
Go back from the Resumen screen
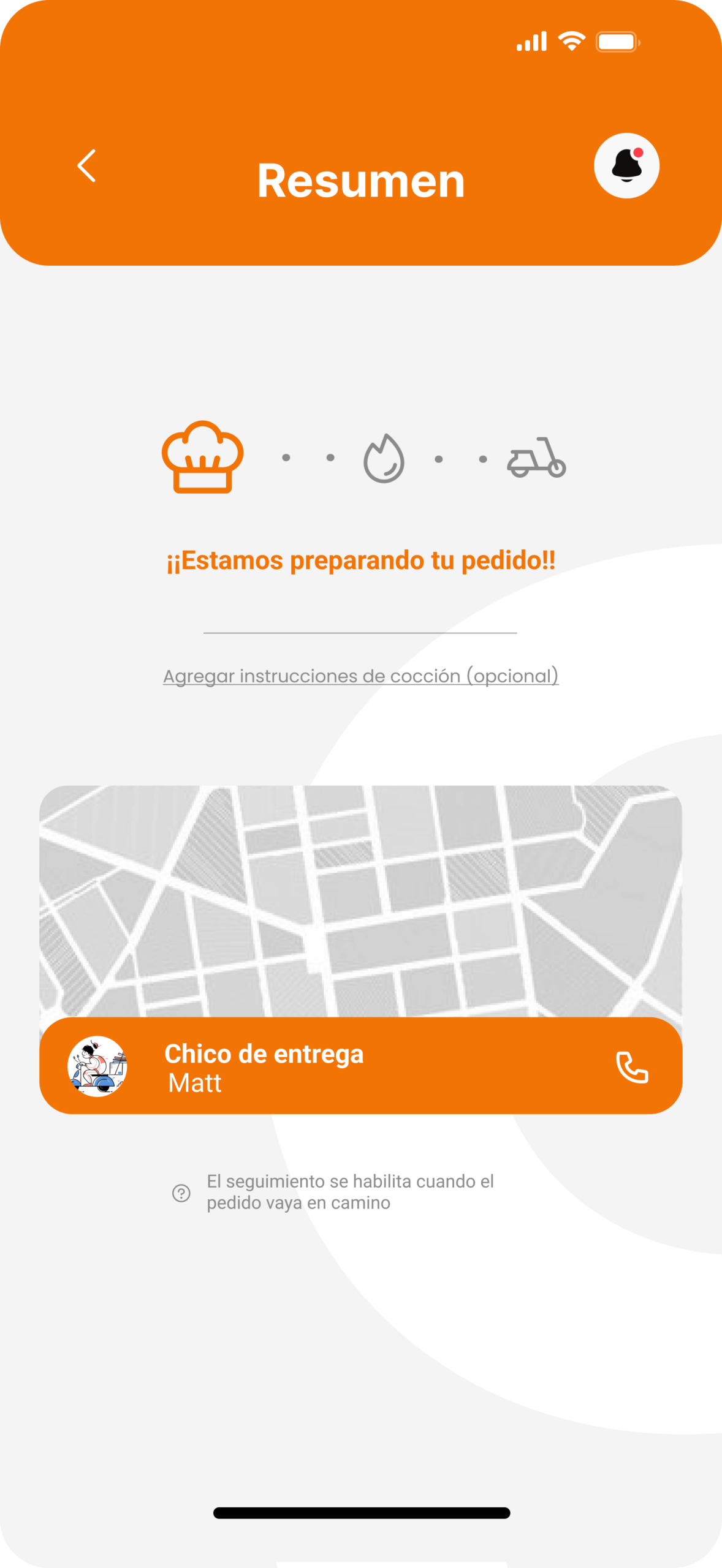point(87,165)
